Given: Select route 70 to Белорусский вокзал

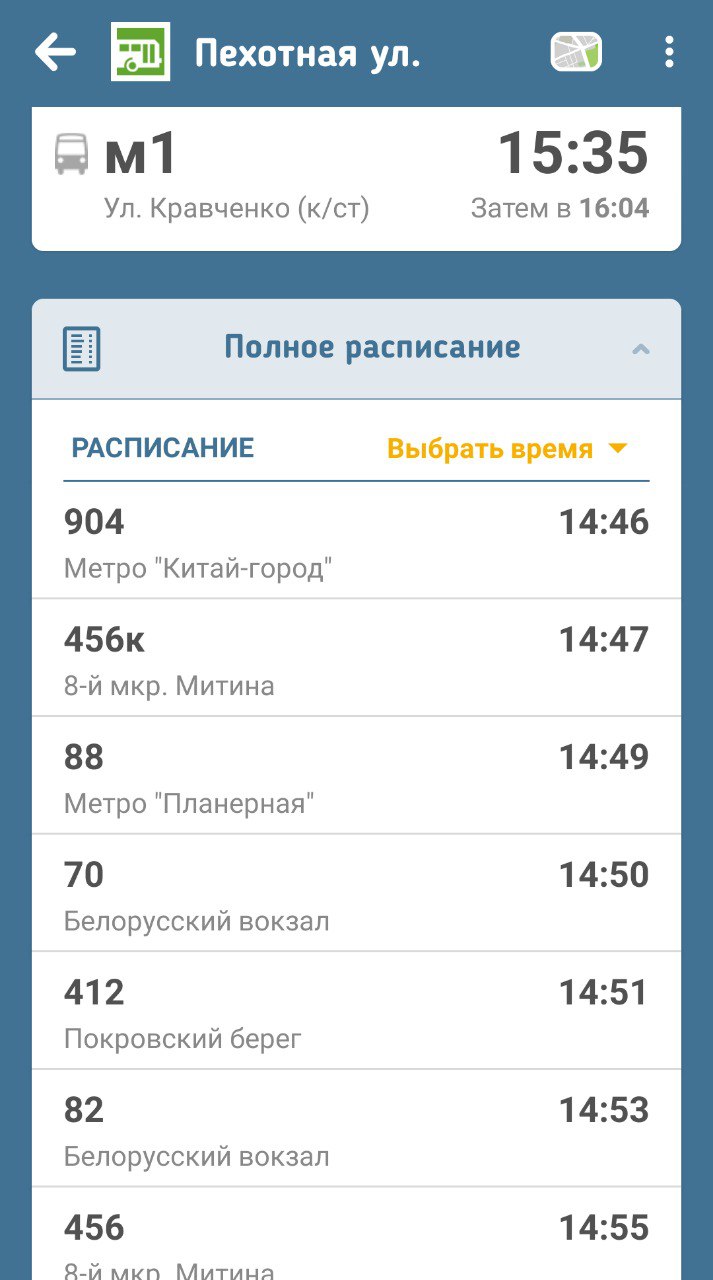Looking at the screenshot, I should coord(356,894).
